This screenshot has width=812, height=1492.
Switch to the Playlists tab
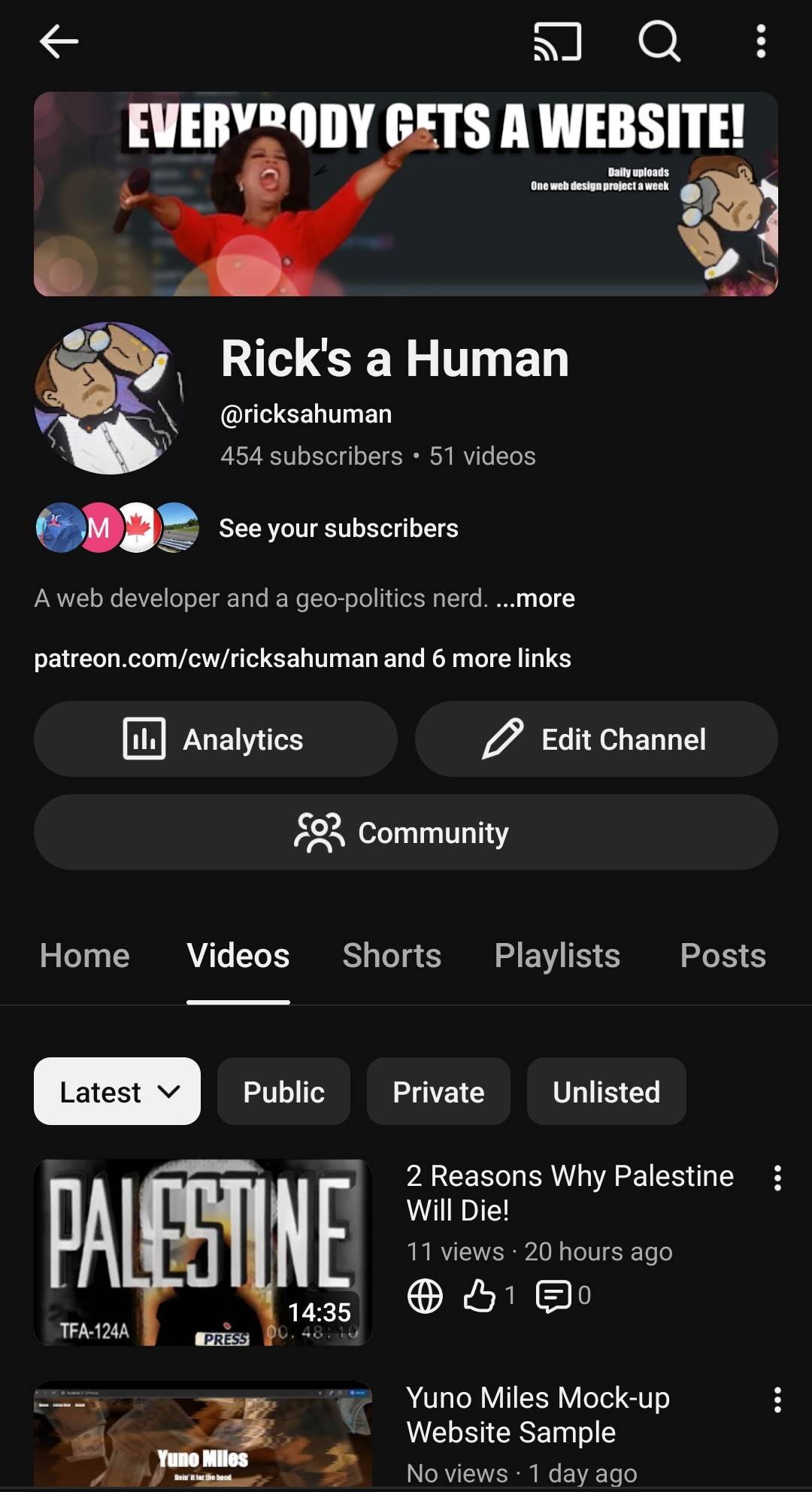(x=557, y=956)
